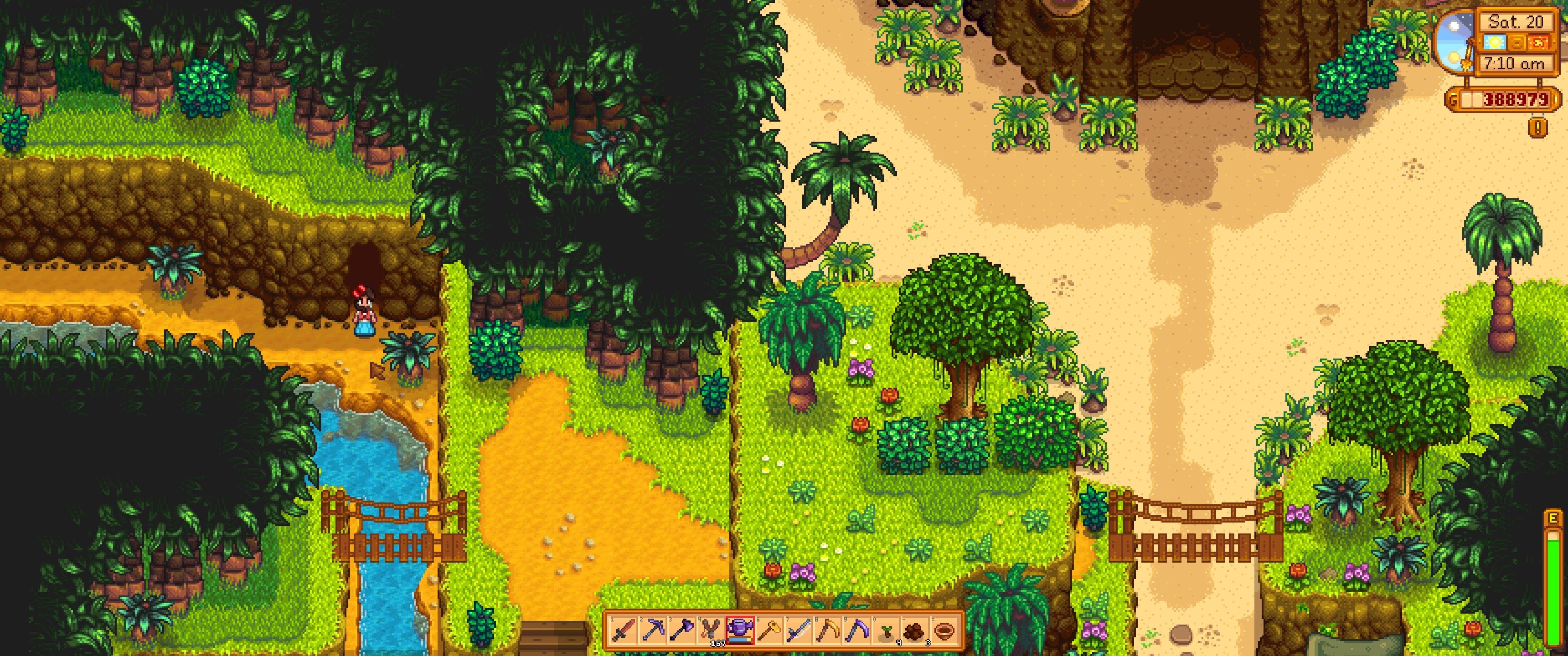The height and width of the screenshot is (656, 1568).
Task: Select the purple axe in slot 3
Action: (x=681, y=630)
